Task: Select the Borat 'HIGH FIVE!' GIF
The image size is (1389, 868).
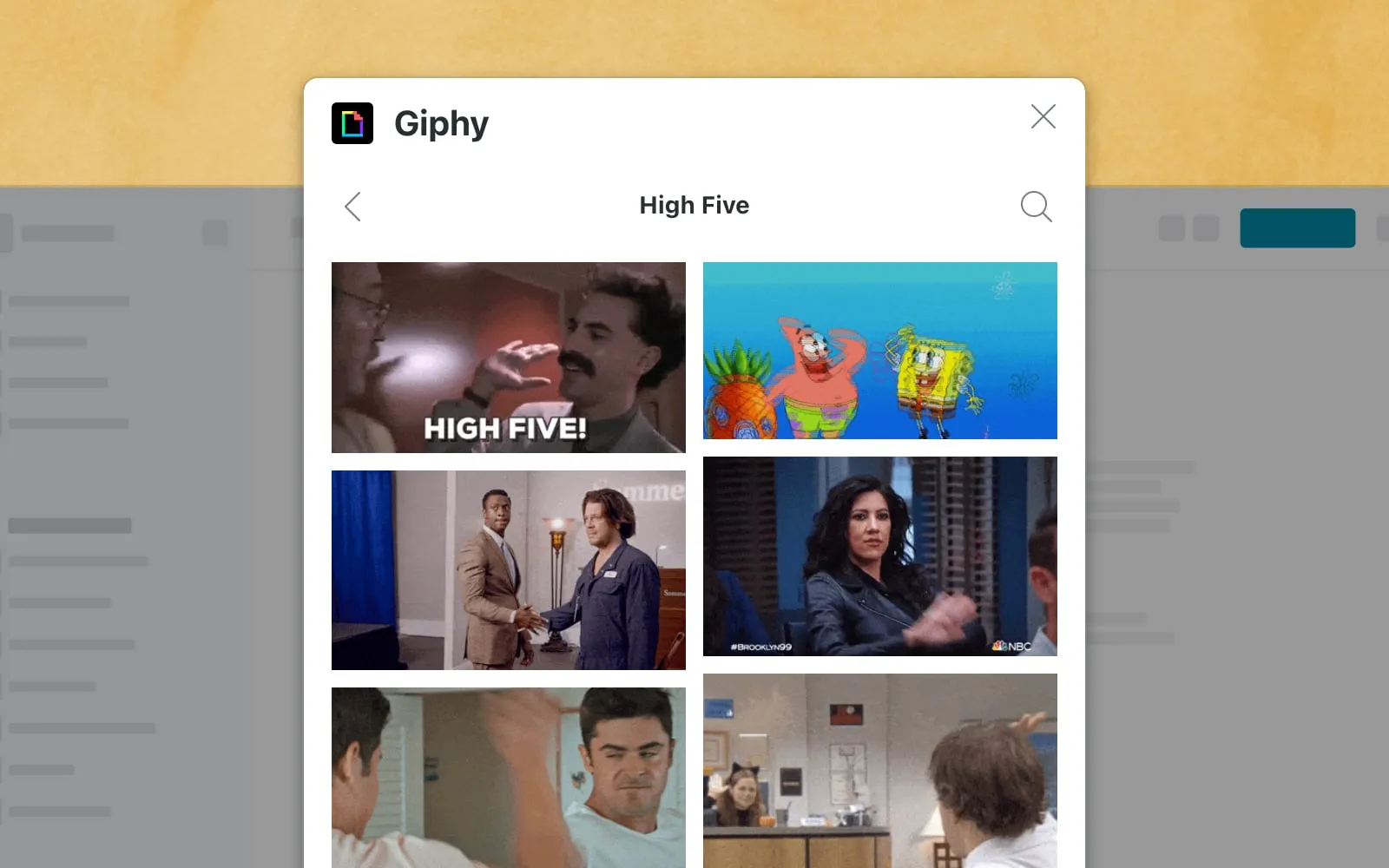Action: [508, 357]
